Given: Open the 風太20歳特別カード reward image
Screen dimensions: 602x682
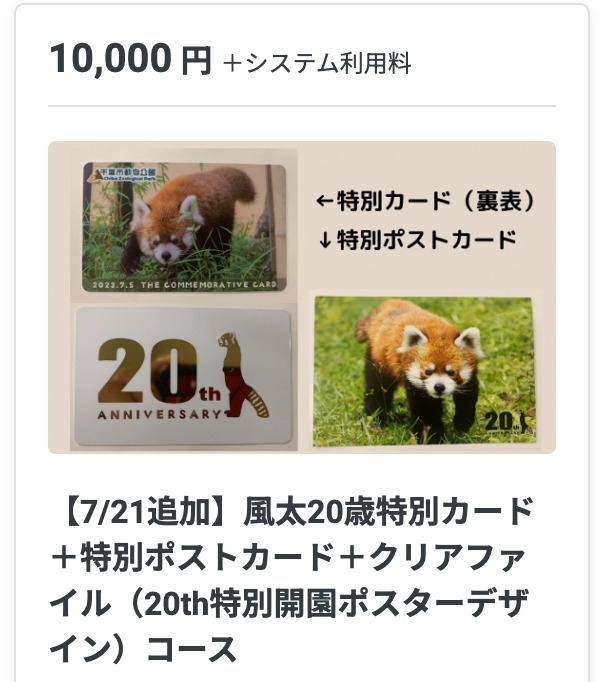Looking at the screenshot, I should click(301, 297).
